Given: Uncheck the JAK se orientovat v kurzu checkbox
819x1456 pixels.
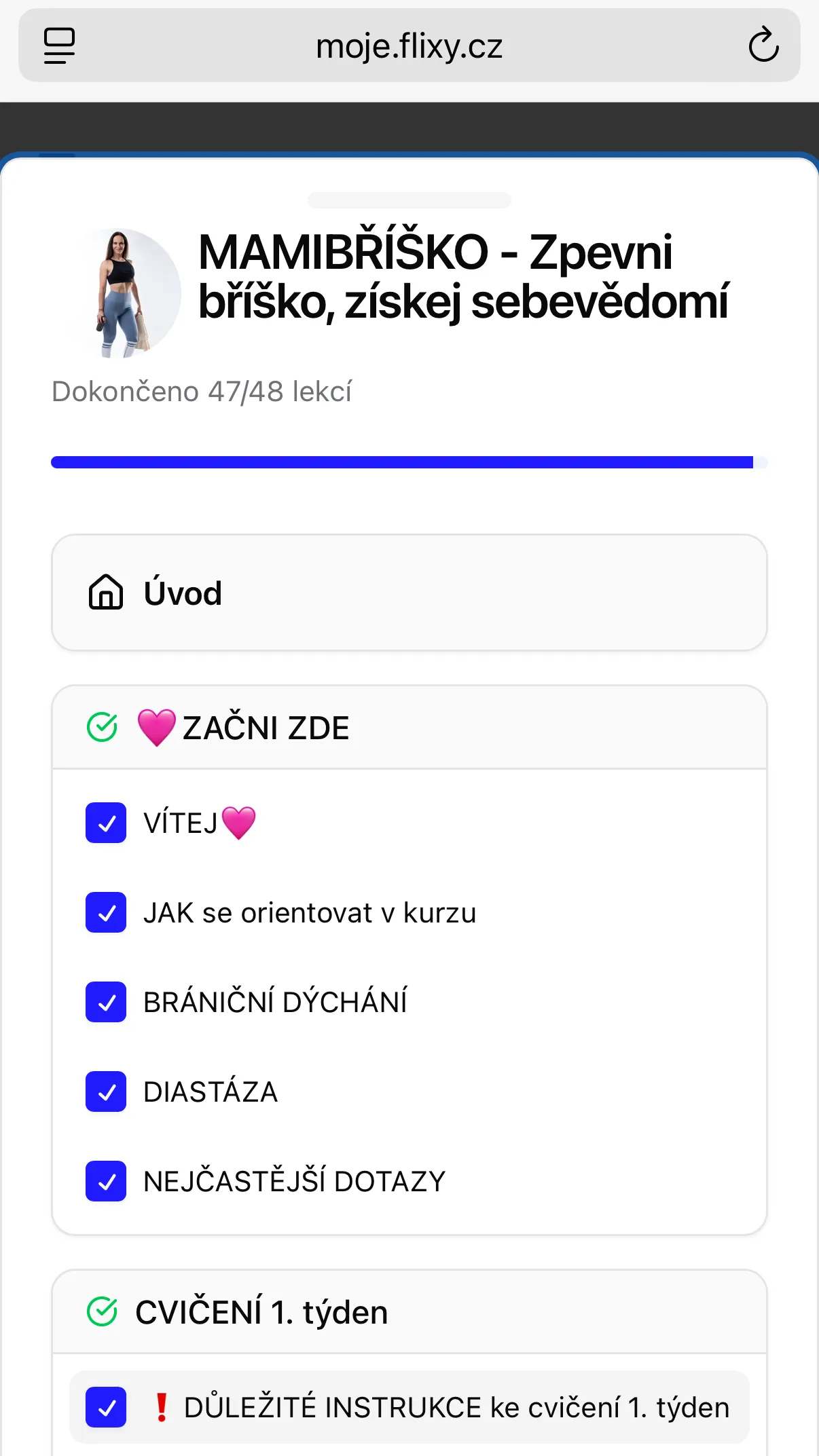Looking at the screenshot, I should (106, 912).
